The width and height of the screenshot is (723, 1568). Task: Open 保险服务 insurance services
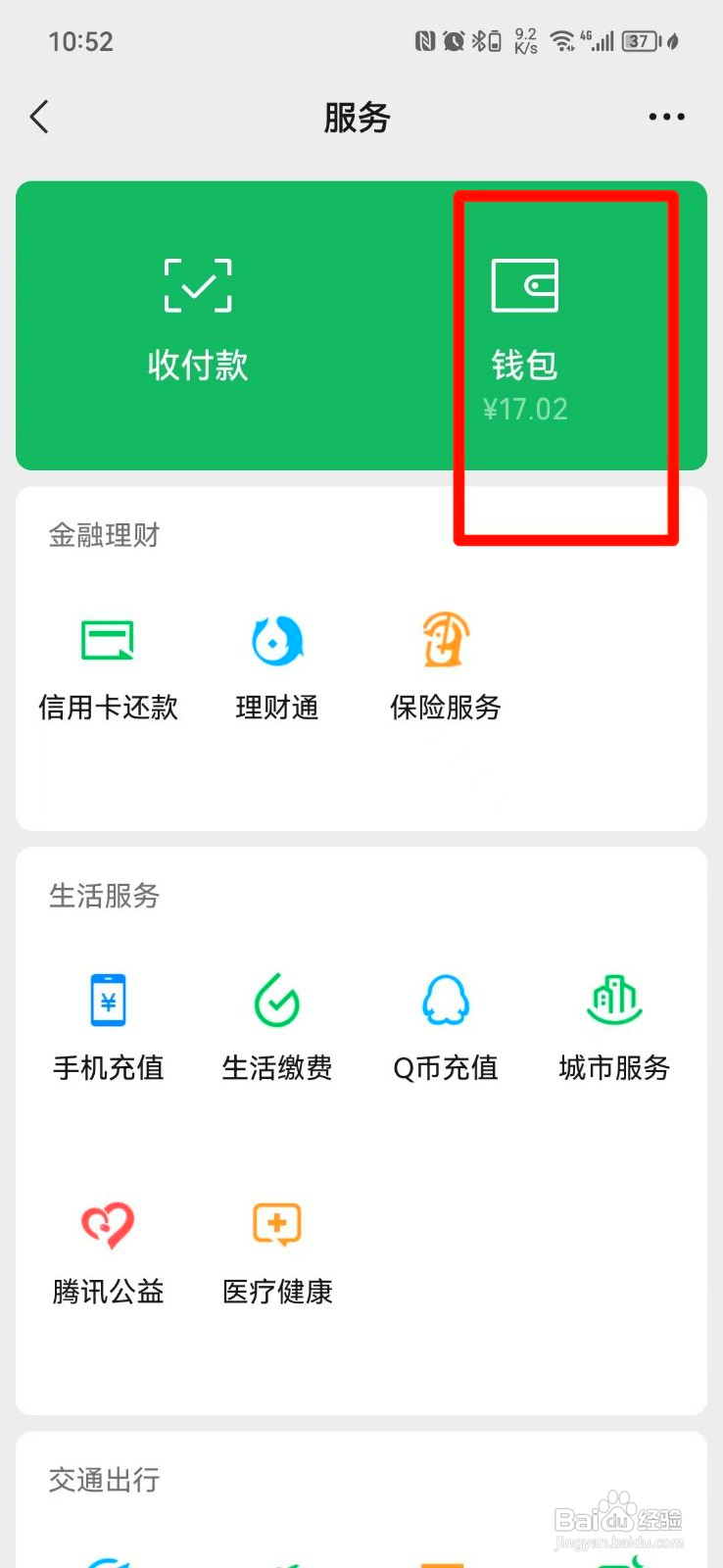tap(445, 666)
